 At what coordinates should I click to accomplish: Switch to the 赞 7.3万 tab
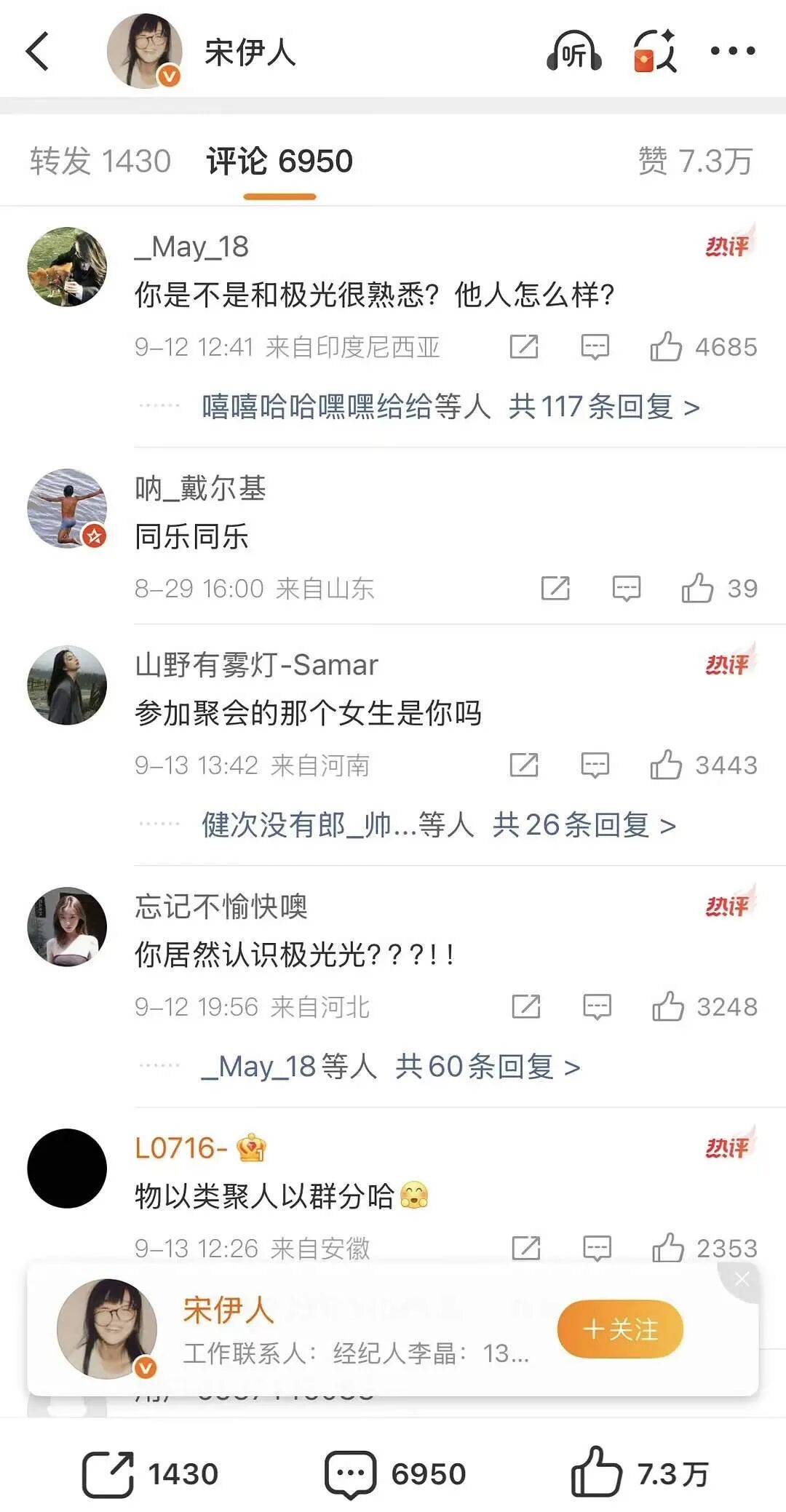[x=695, y=161]
